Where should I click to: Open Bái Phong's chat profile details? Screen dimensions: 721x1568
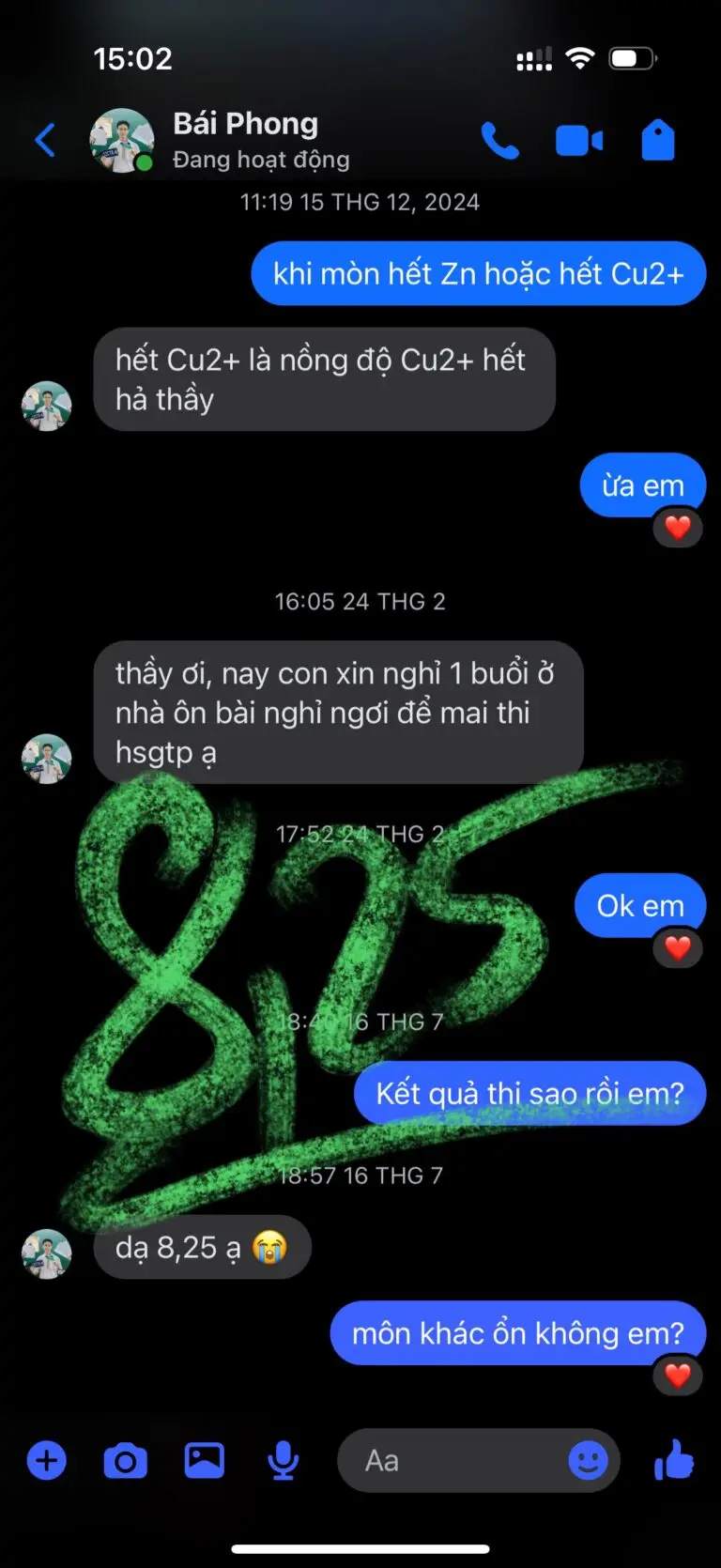[x=246, y=139]
